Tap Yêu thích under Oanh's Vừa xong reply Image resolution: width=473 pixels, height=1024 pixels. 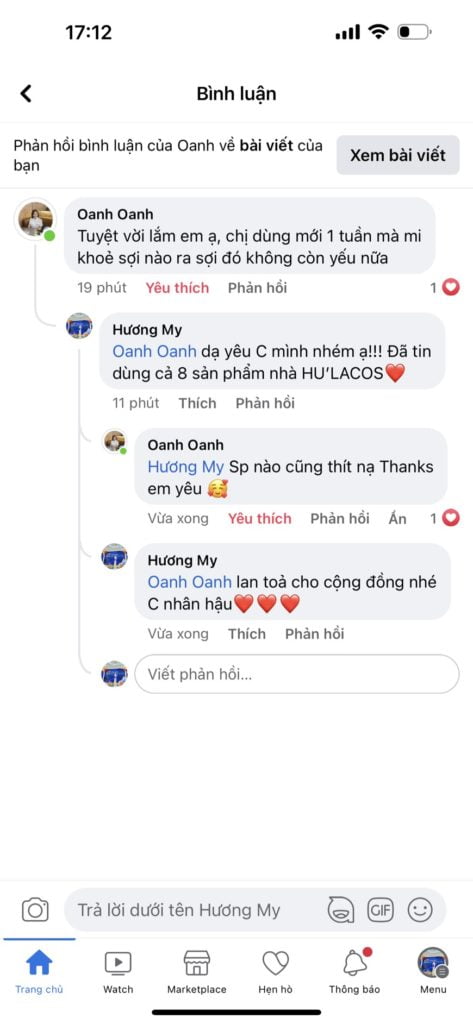[x=259, y=519]
